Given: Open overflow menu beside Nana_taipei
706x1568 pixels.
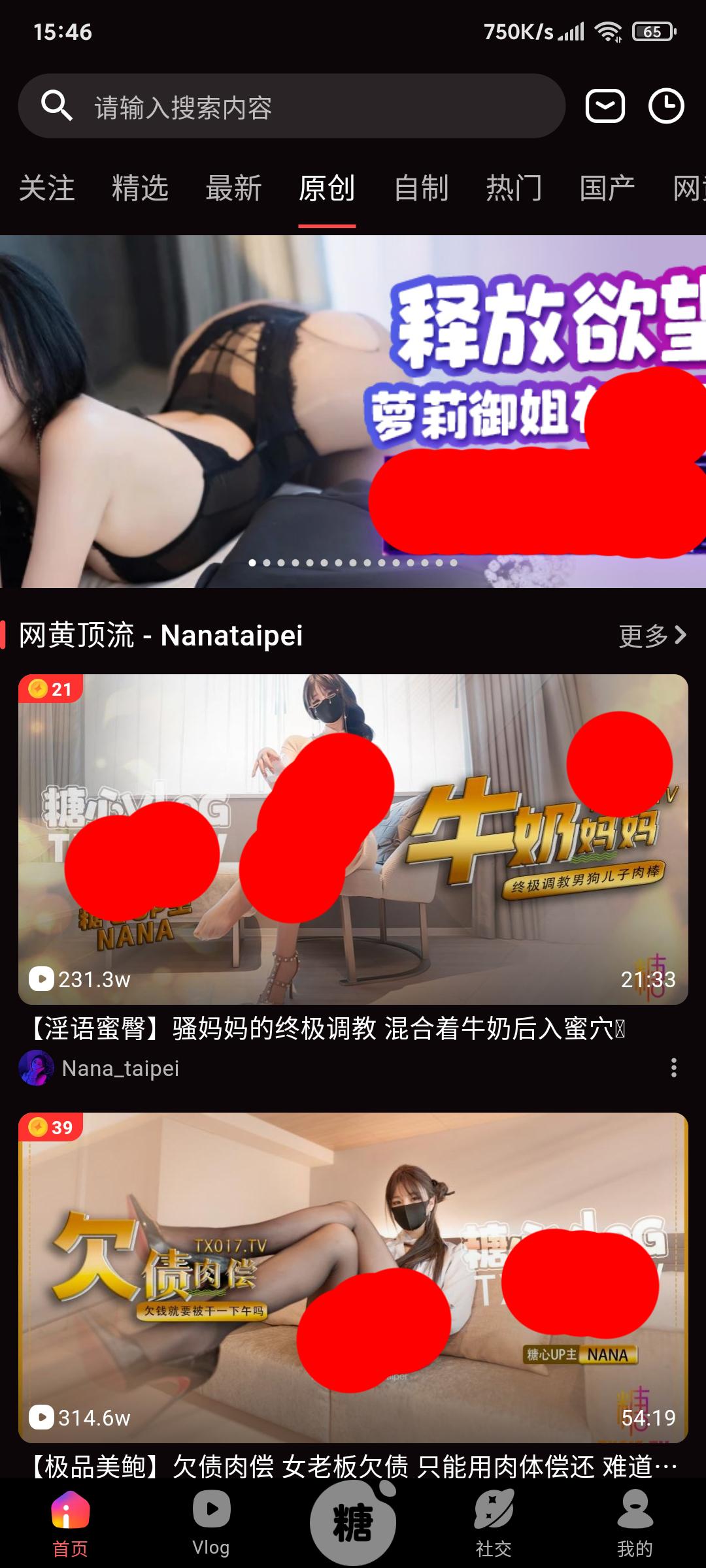Looking at the screenshot, I should 673,1068.
